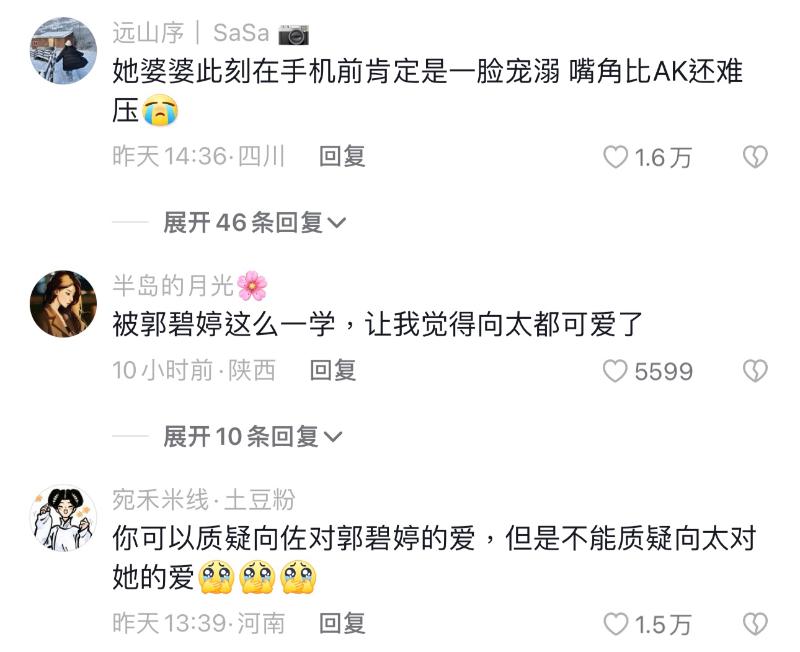
Task: Open 半岛的月光's profile avatar
Action: pyautogui.click(x=64, y=303)
